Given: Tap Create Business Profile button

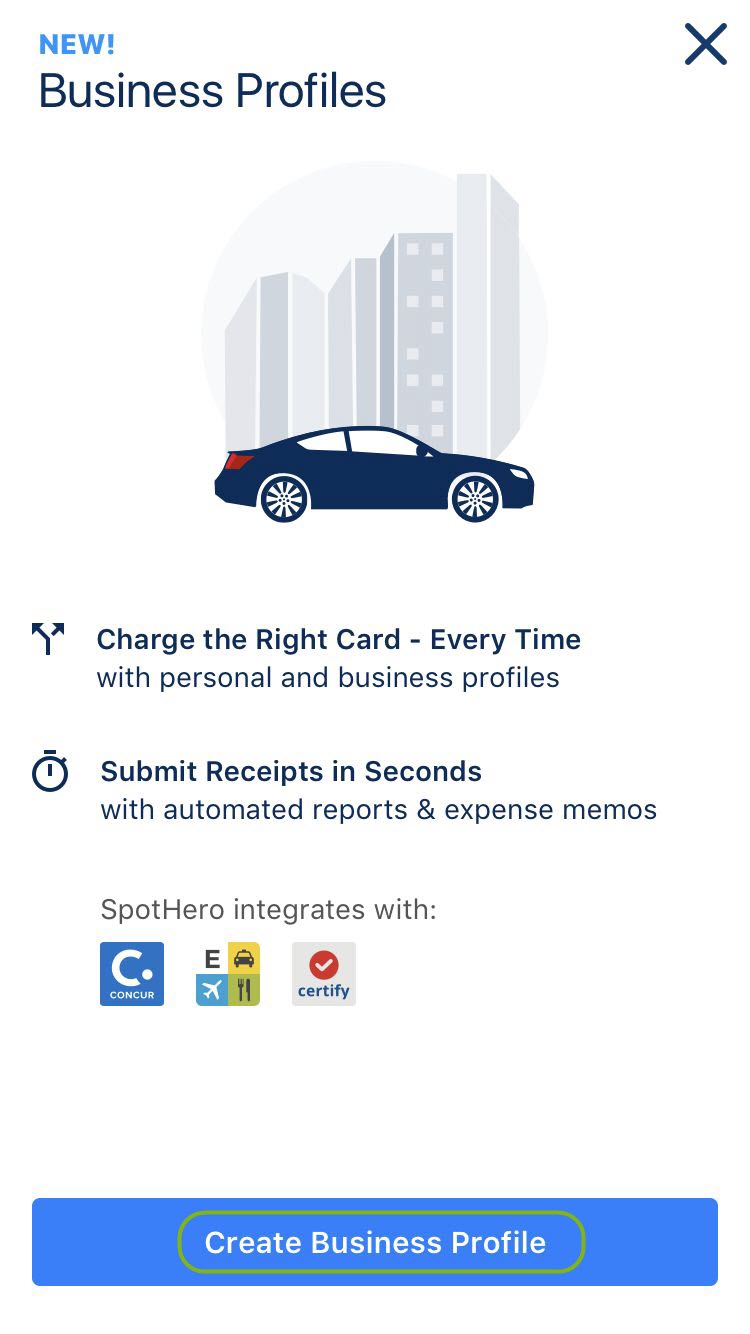Looking at the screenshot, I should pyautogui.click(x=375, y=1241).
